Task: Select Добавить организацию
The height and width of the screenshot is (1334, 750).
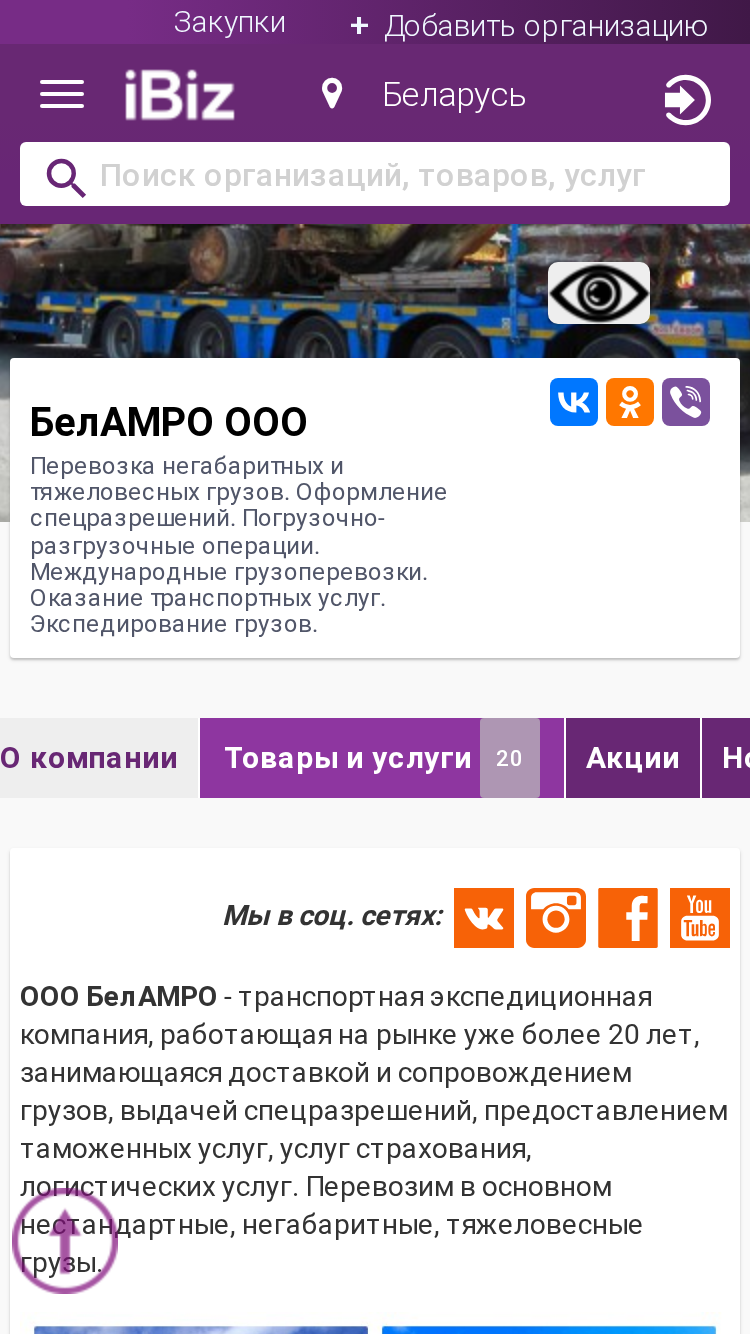Action: (x=529, y=26)
